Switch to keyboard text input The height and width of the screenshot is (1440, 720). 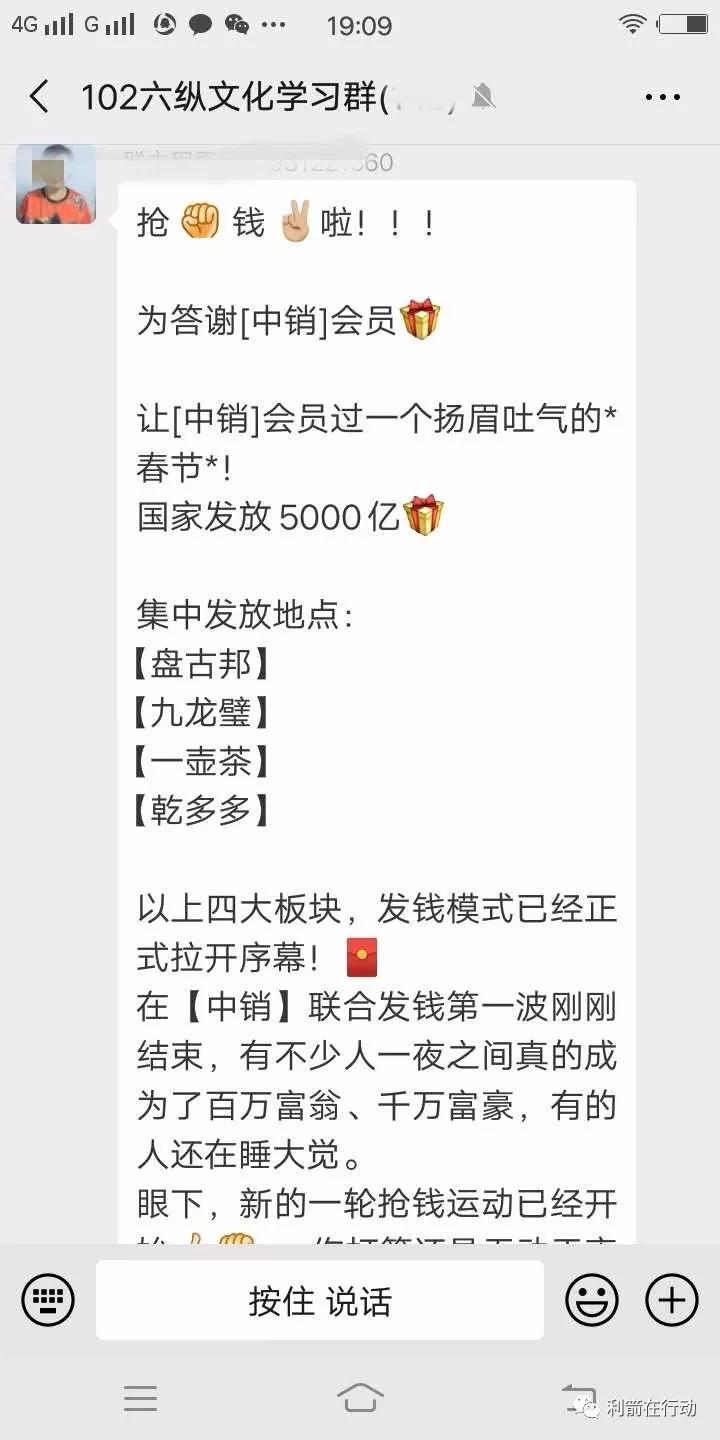48,1300
